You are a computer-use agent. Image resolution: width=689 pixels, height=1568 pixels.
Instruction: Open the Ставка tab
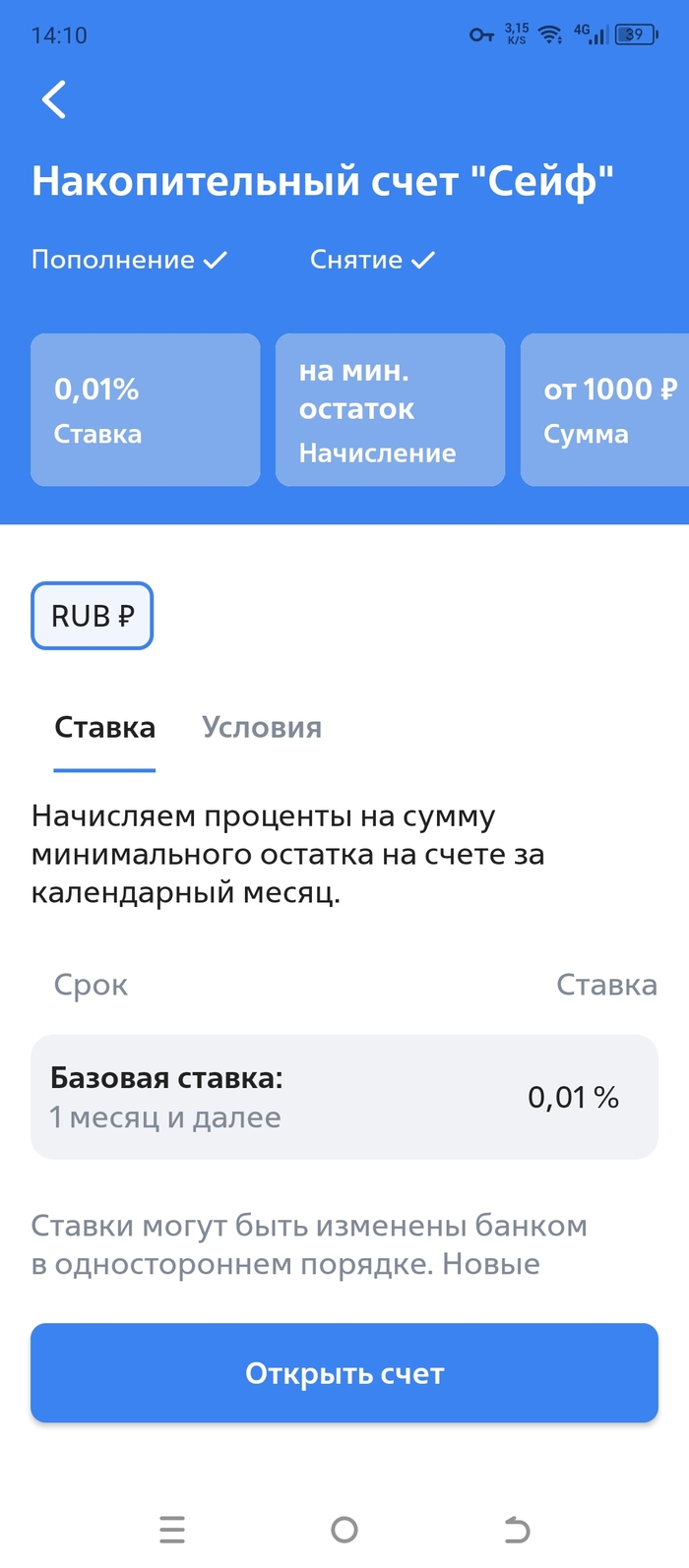[104, 728]
